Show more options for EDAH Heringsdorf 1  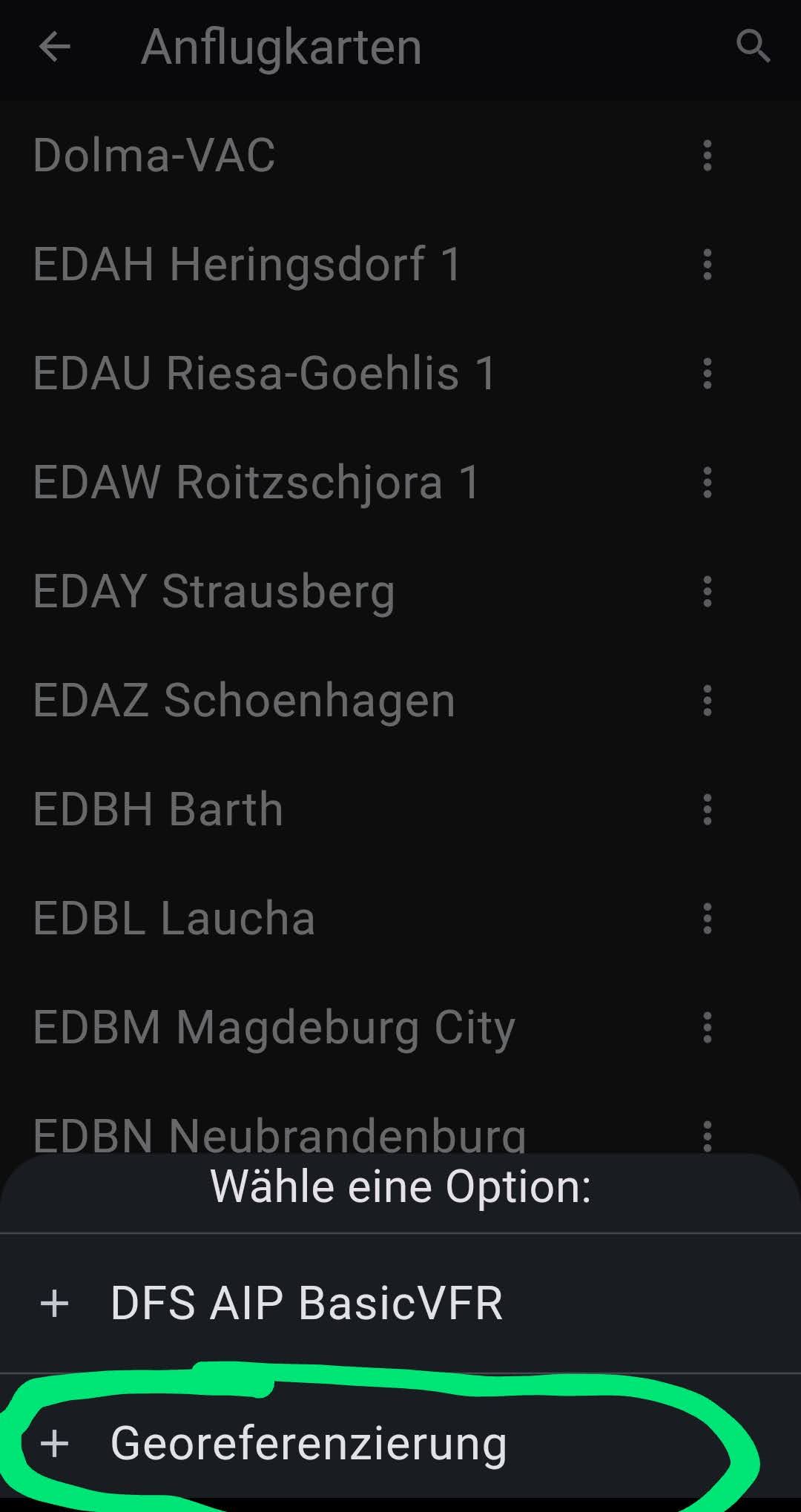707,265
